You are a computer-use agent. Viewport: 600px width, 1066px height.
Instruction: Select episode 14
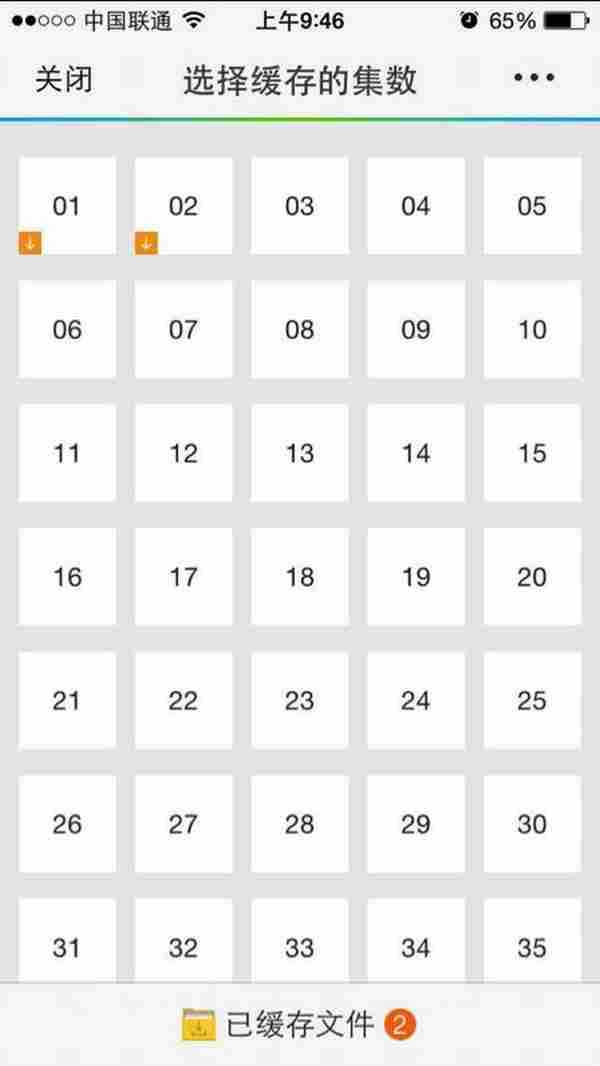415,453
